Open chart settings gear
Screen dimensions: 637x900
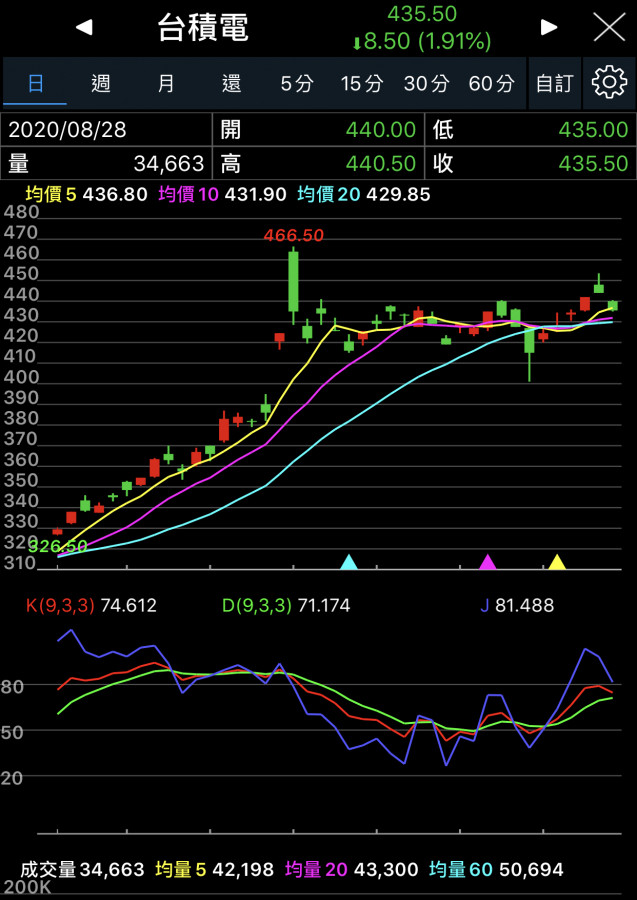pyautogui.click(x=609, y=83)
